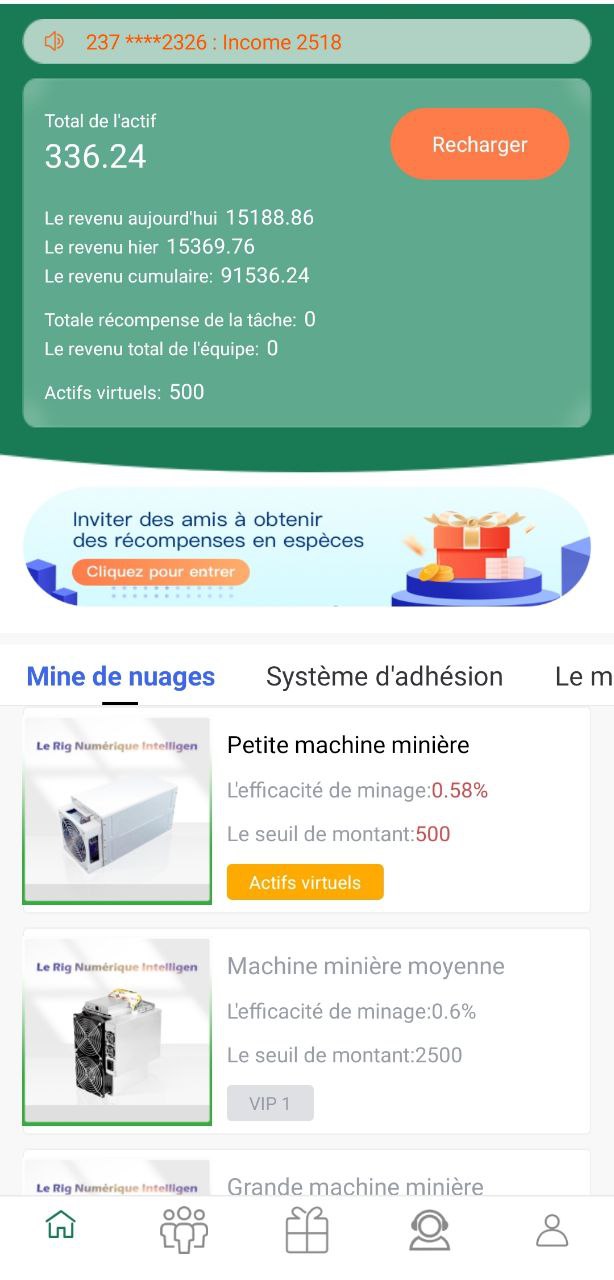Open the Machine minière moyenne card
614x1280 pixels.
coord(365,966)
